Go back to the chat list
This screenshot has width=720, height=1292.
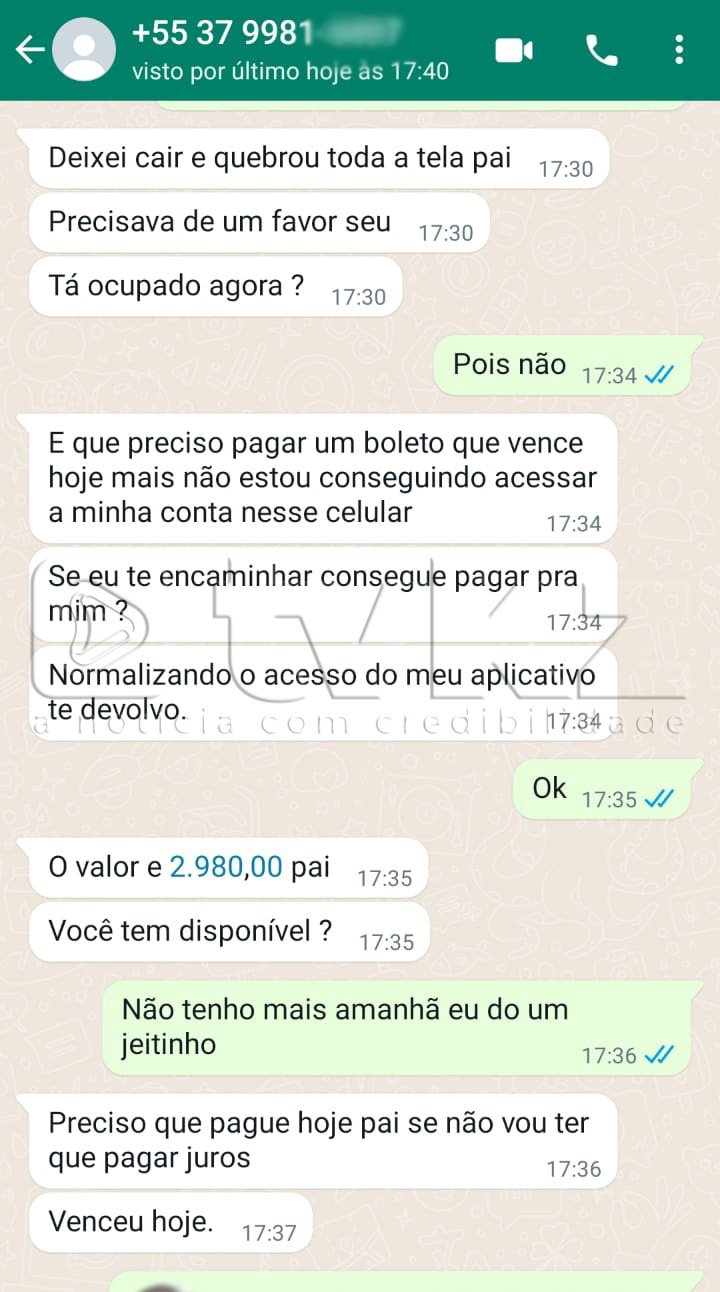click(30, 50)
